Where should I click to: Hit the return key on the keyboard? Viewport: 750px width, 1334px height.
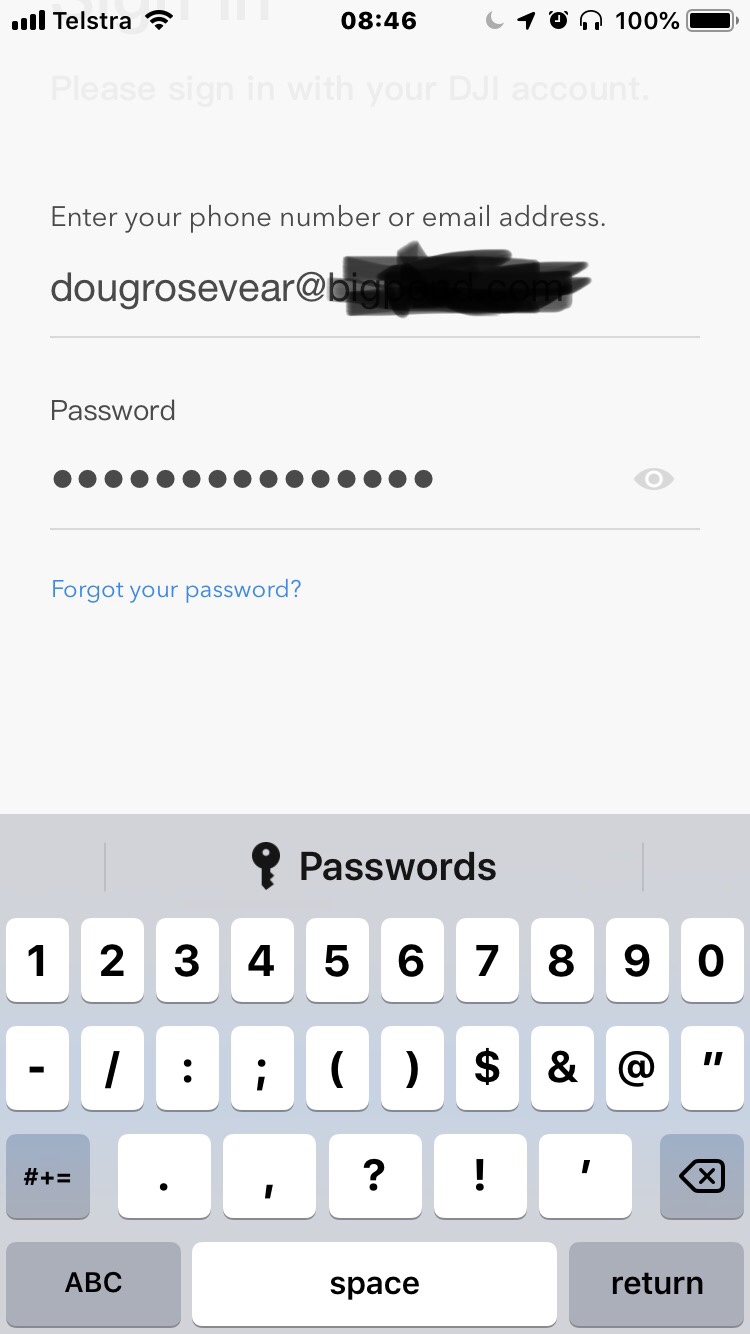[657, 1284]
